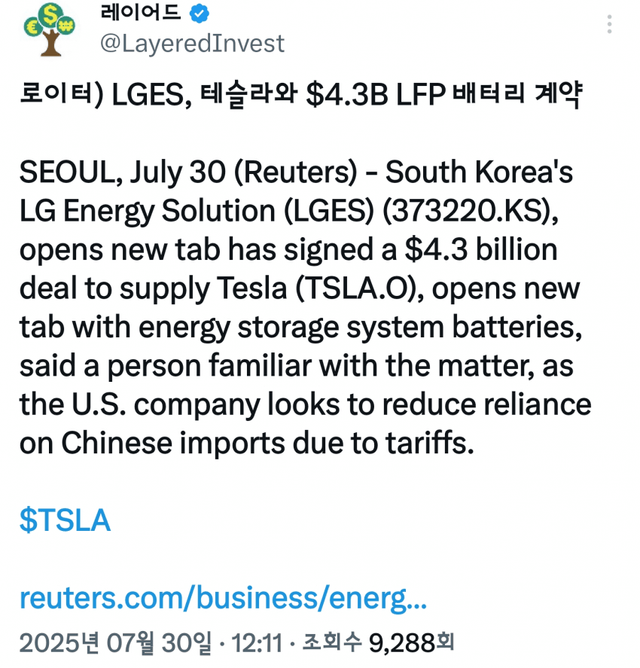Tap the $TSLA cashtag link

(65, 520)
